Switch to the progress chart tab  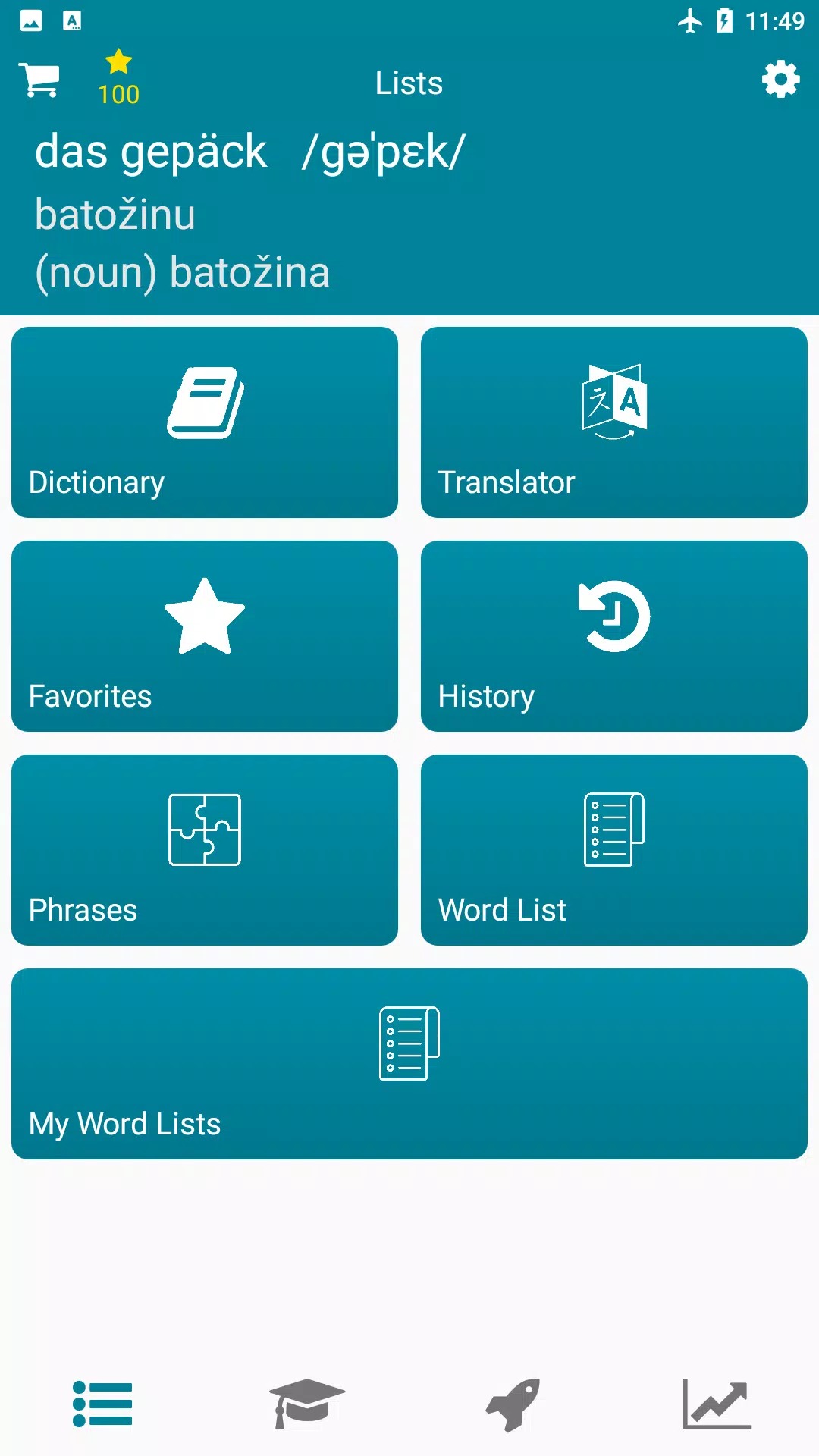coord(717,1404)
